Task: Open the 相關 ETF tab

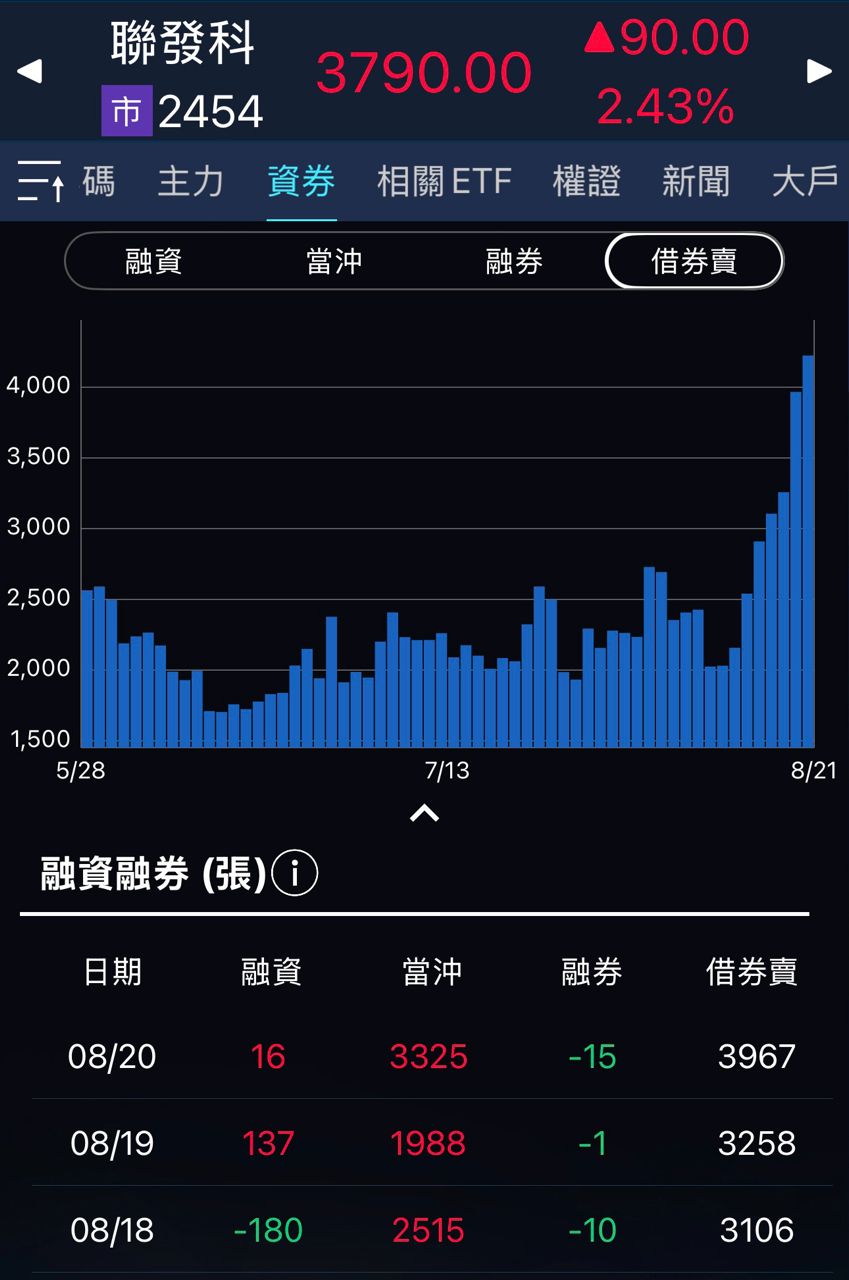Action: click(444, 182)
